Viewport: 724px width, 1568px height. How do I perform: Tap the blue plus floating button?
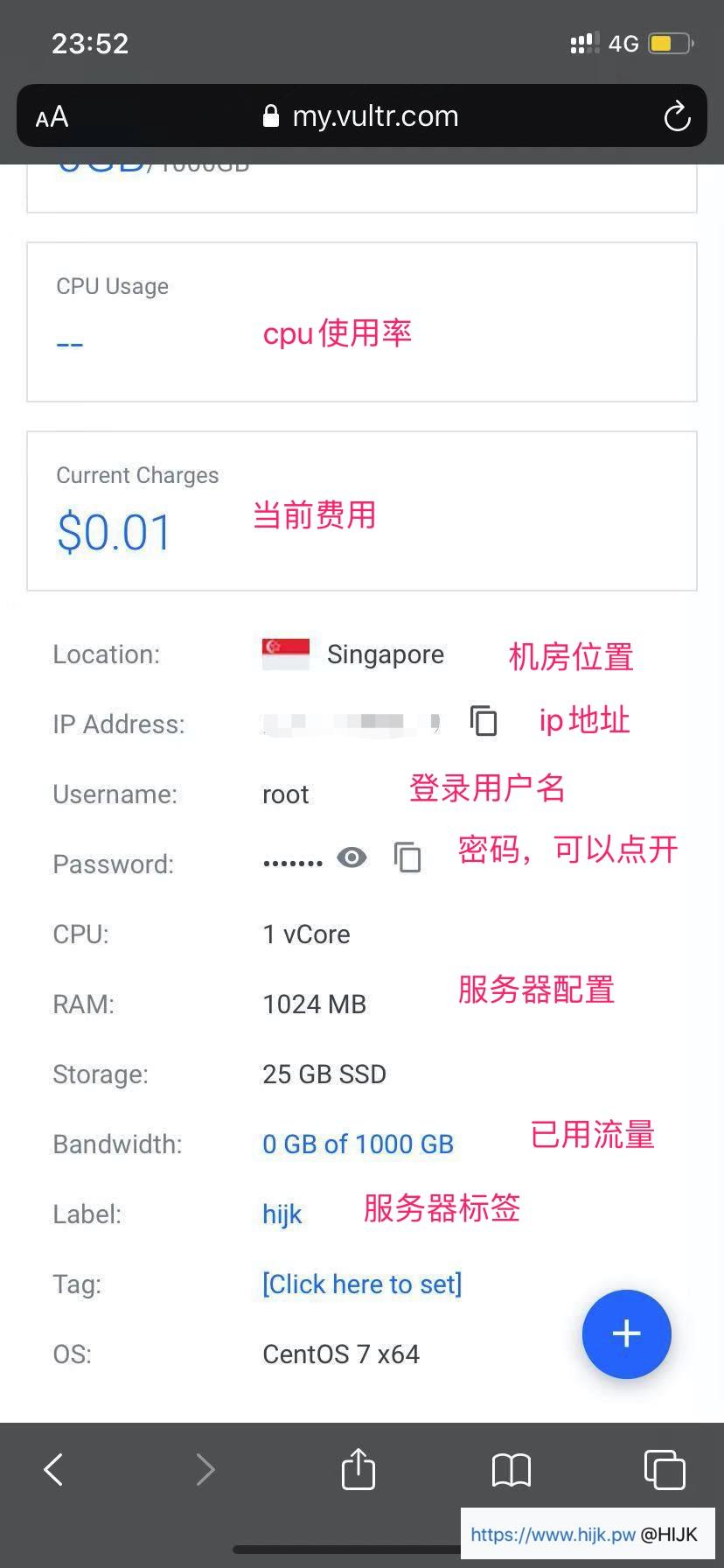pos(626,1334)
